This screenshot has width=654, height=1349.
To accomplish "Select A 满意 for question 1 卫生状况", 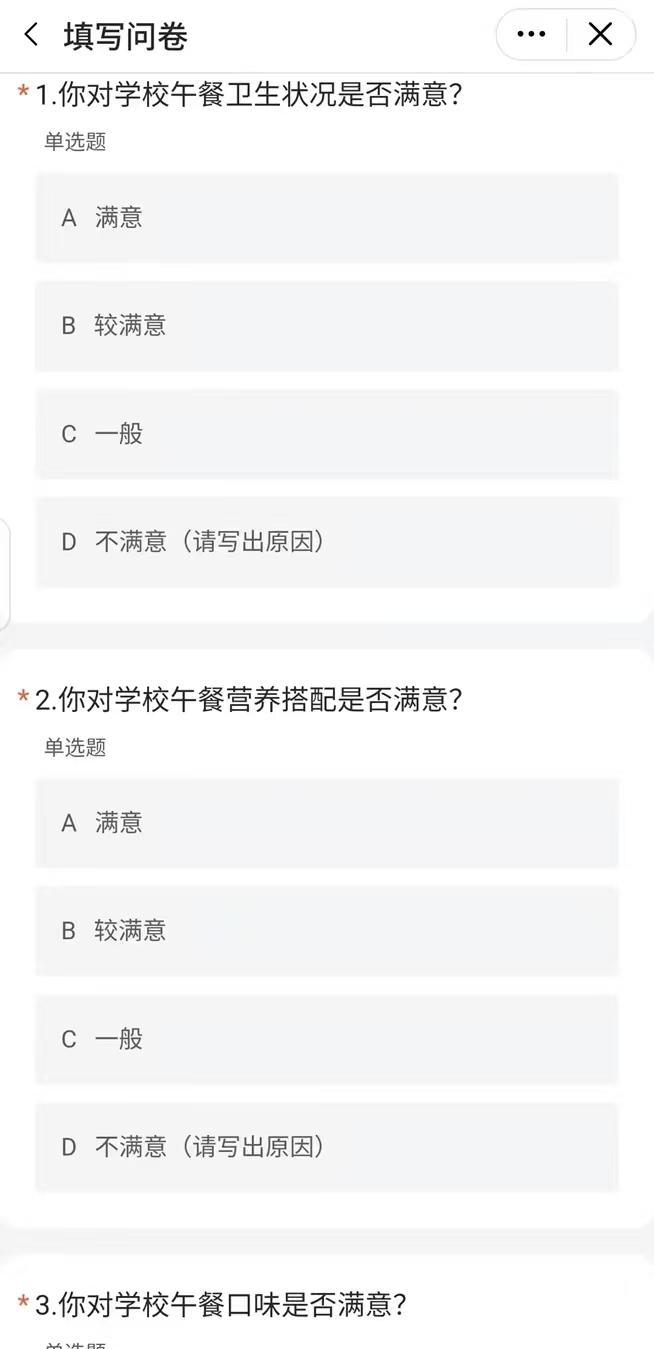I will click(x=327, y=218).
